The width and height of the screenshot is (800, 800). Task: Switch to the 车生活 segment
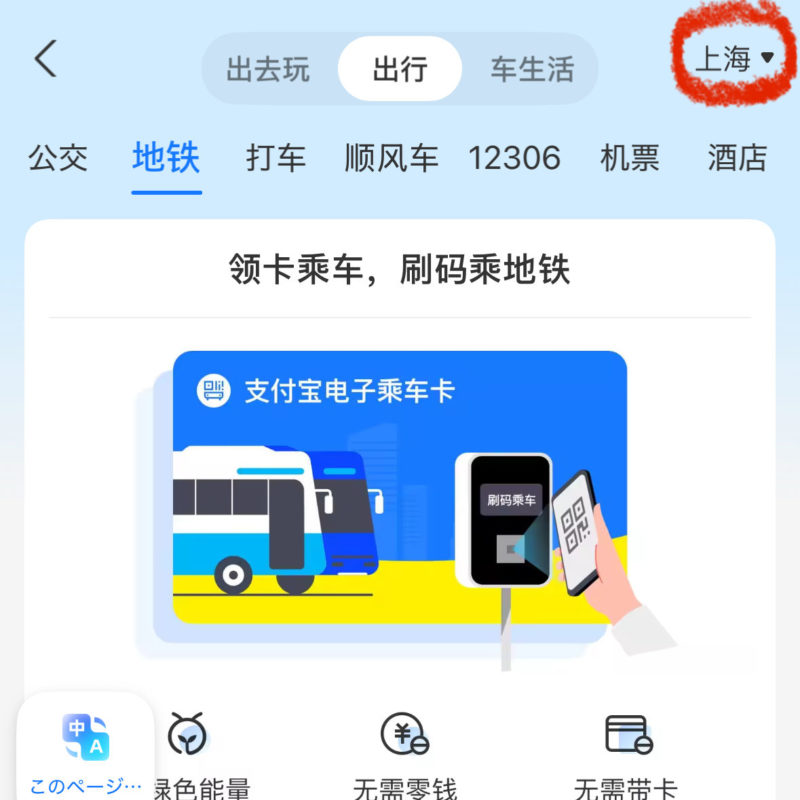click(x=532, y=69)
